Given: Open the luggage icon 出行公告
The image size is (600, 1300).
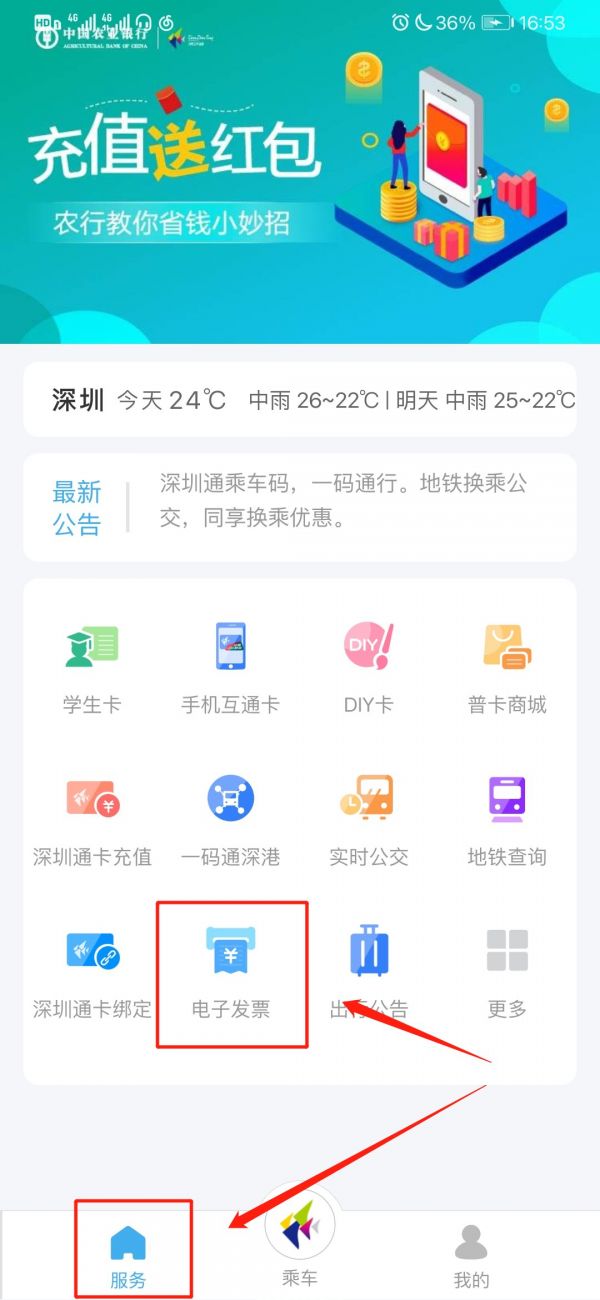Looking at the screenshot, I should (x=368, y=970).
